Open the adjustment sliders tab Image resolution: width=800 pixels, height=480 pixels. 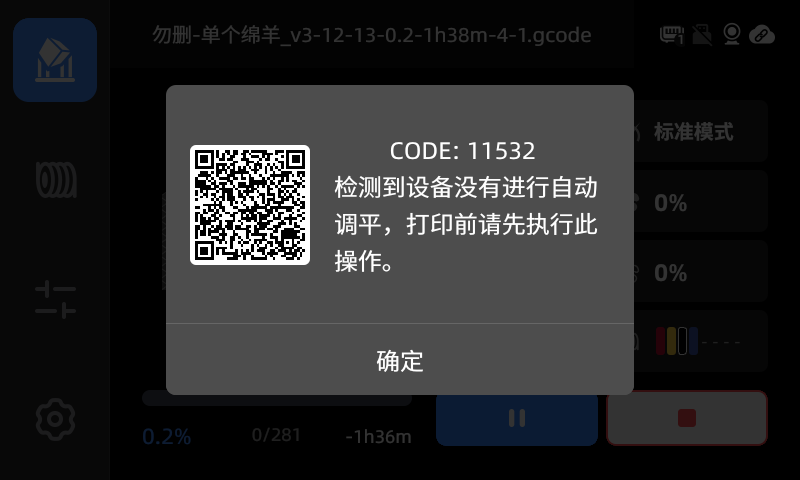coord(55,299)
